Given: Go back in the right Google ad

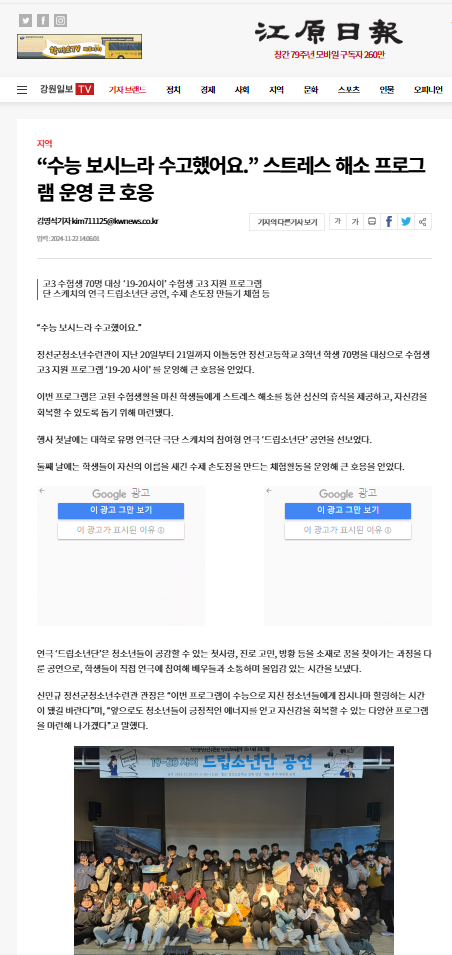Looking at the screenshot, I should (x=269, y=490).
